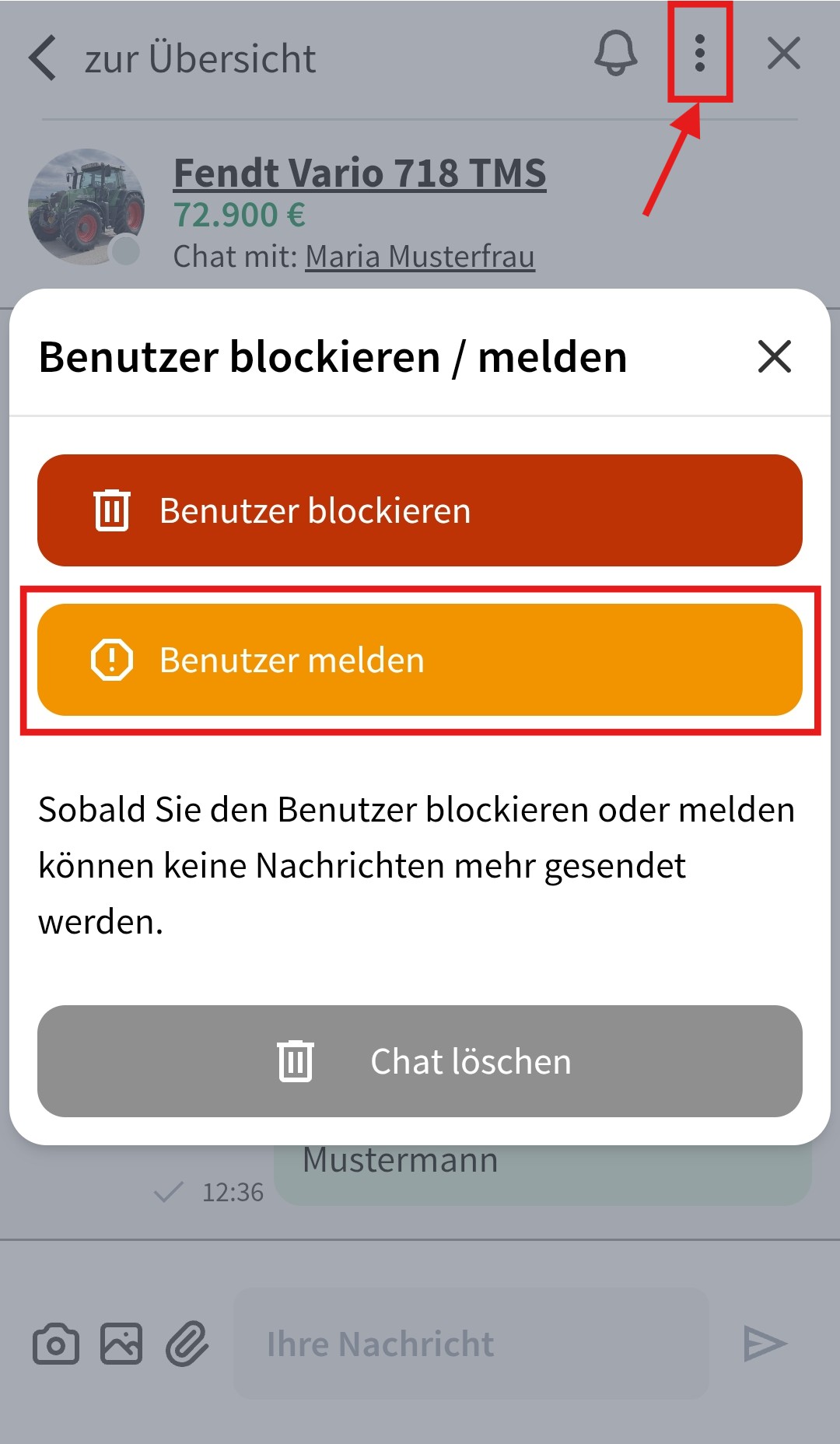
Task: Close the Benutzer blockieren / melden dialog
Action: (774, 356)
